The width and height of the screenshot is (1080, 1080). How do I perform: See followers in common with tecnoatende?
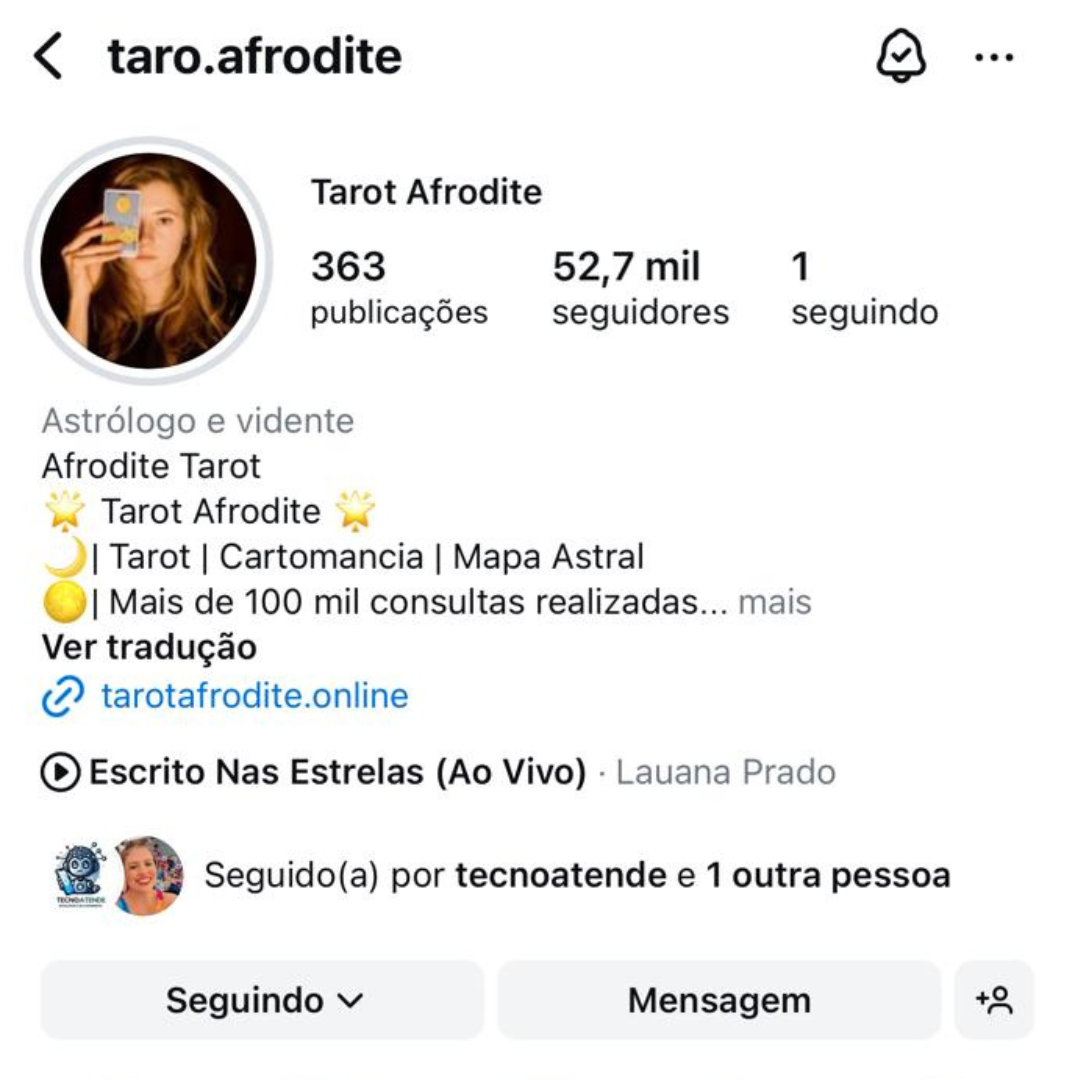tap(576, 876)
